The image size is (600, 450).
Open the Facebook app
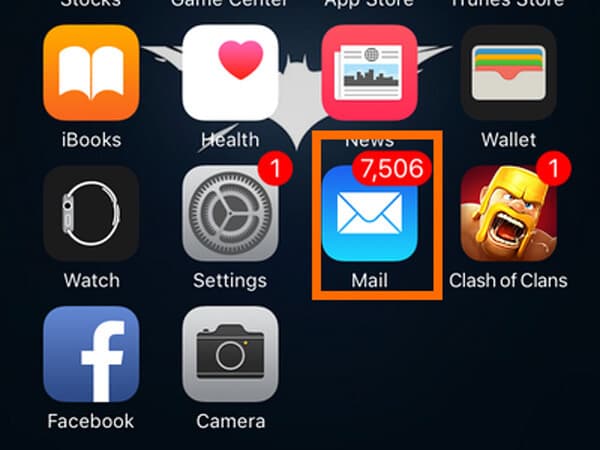(91, 354)
